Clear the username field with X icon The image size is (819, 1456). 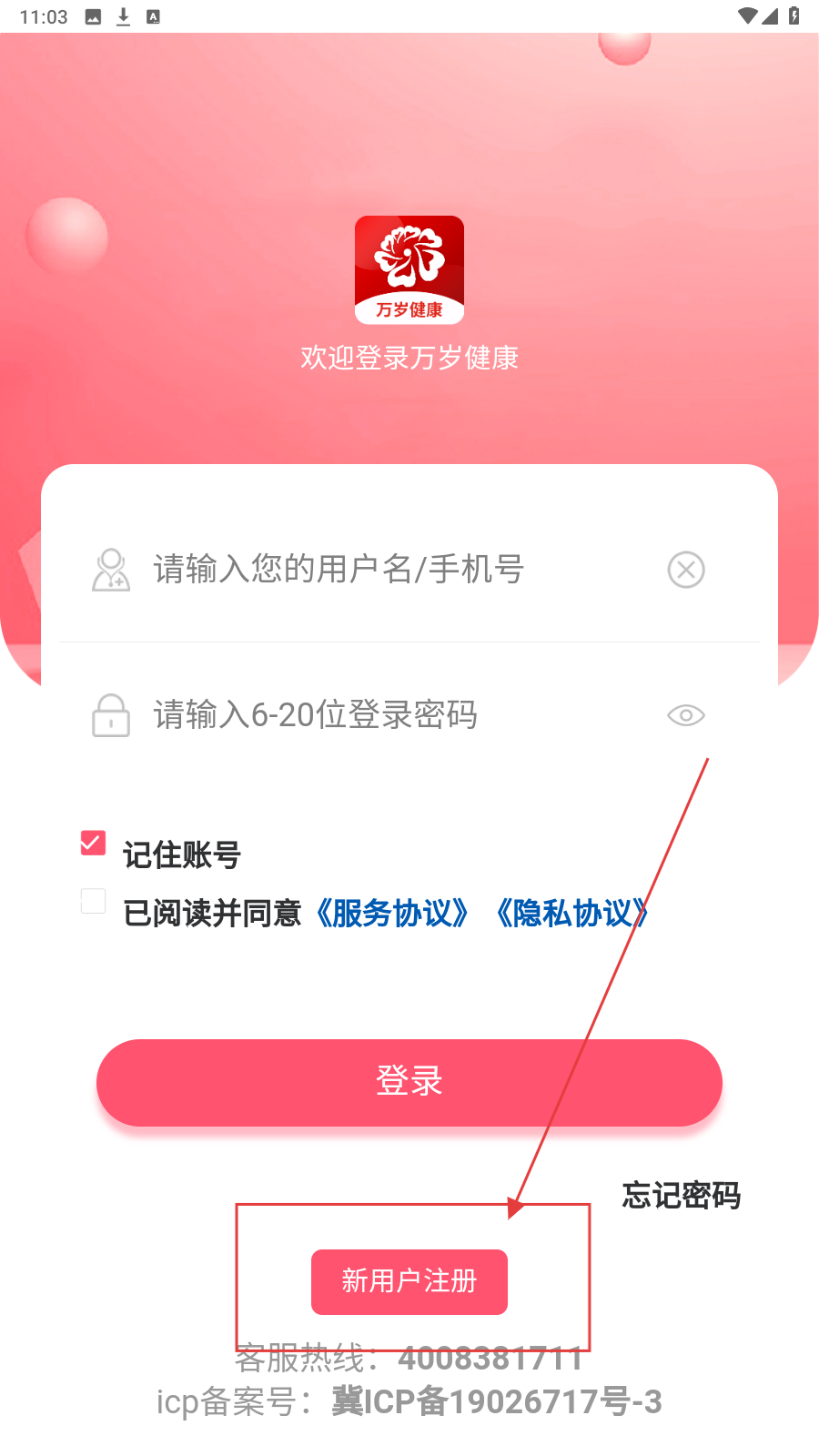click(x=686, y=570)
